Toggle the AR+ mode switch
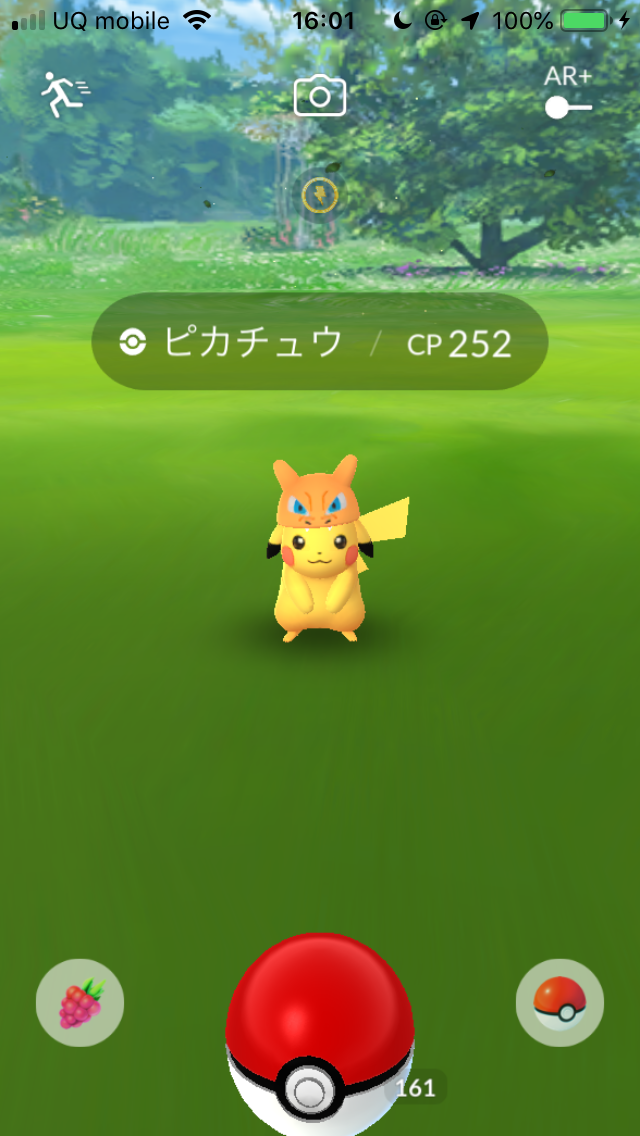Image resolution: width=640 pixels, height=1136 pixels. click(568, 105)
